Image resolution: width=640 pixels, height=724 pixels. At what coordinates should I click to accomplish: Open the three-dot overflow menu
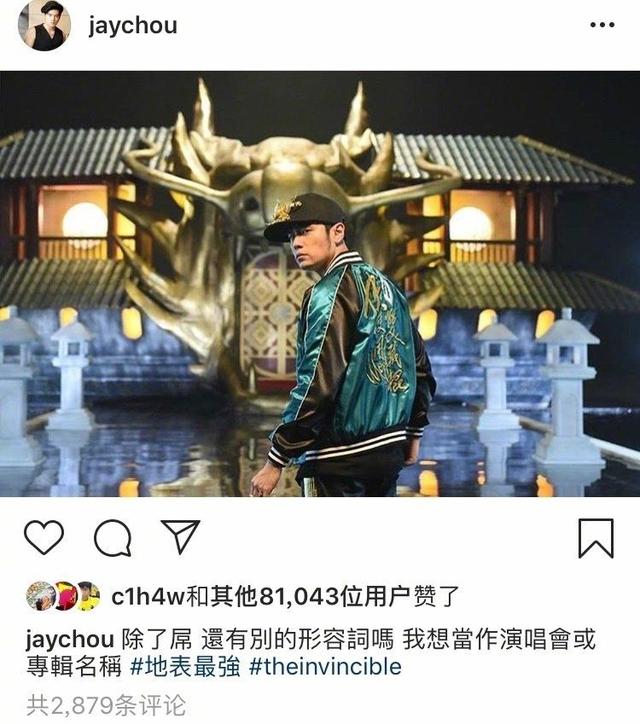pyautogui.click(x=602, y=26)
